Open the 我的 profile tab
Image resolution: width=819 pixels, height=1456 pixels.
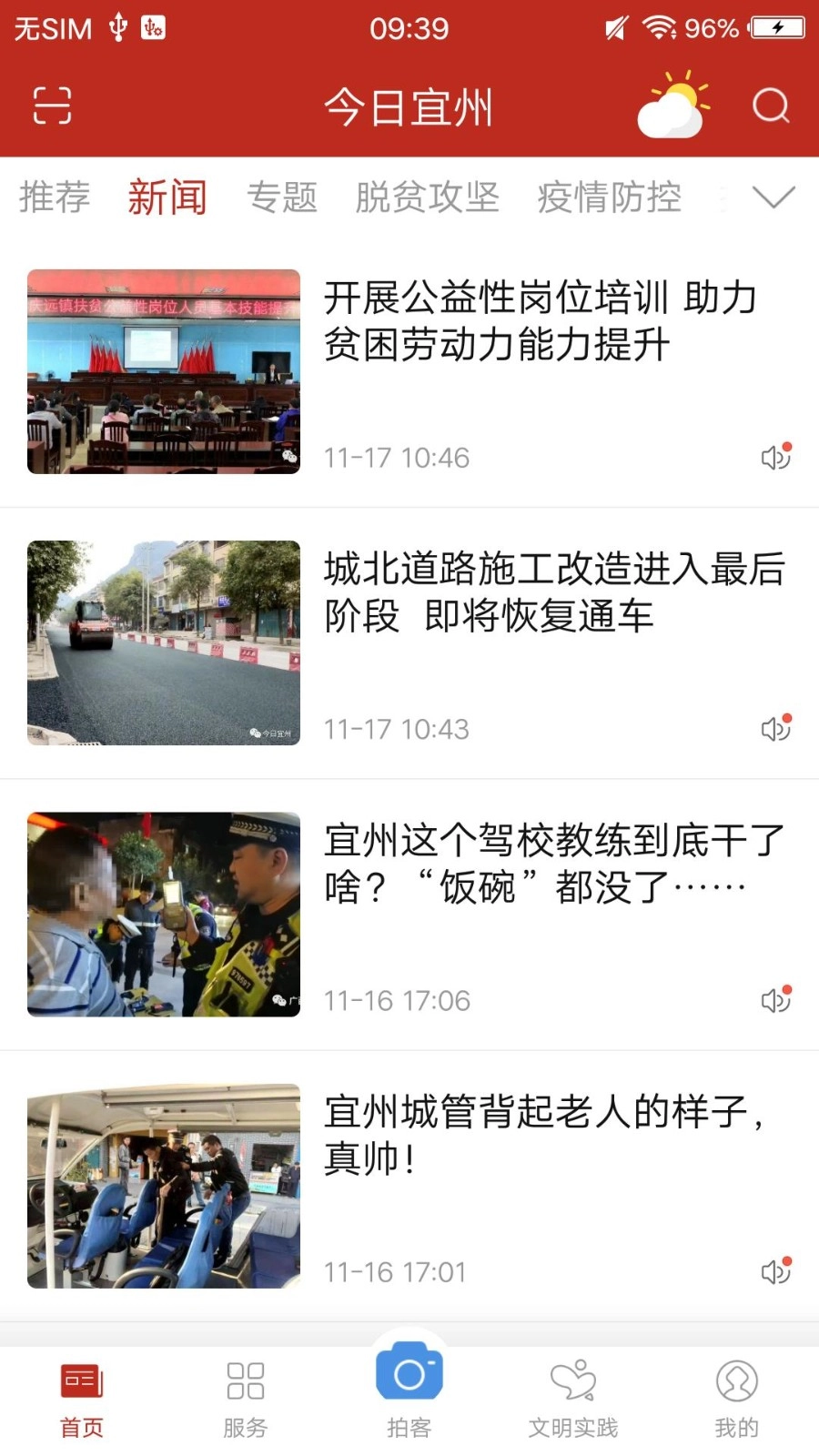(736, 1399)
